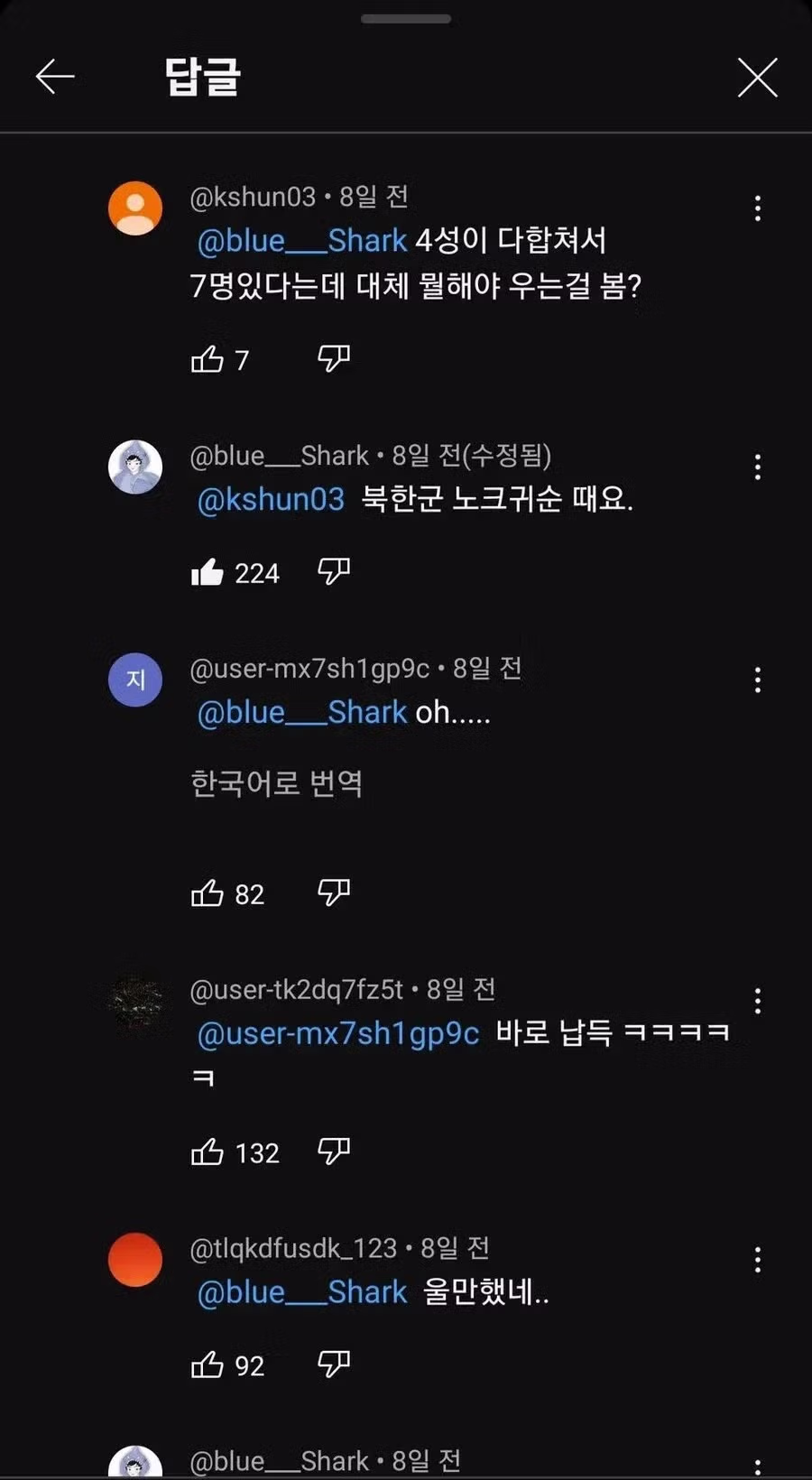Image resolution: width=812 pixels, height=1480 pixels.
Task: Like the @tlqkdfusdk_123 reply
Action: 208,1364
